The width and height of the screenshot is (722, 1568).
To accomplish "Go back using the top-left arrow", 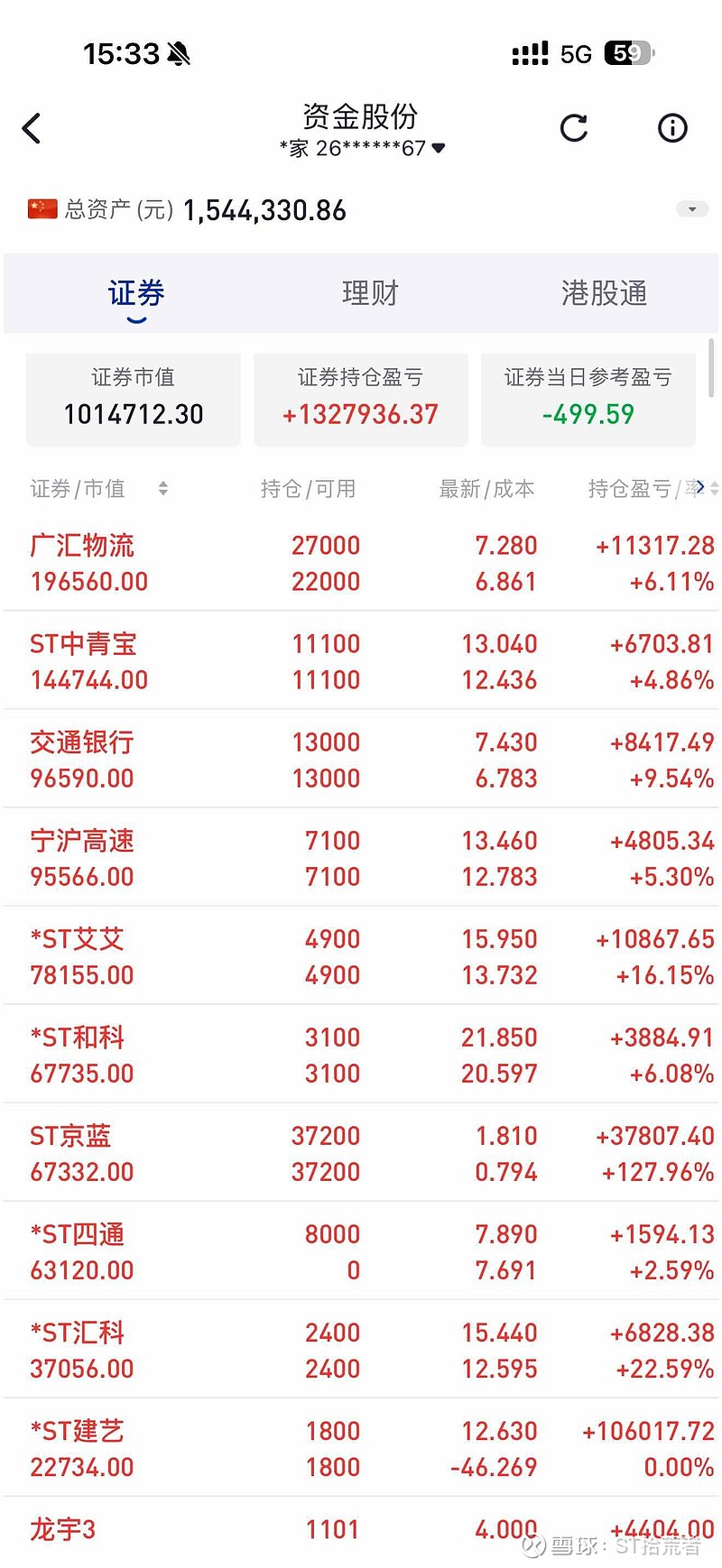I will tap(32, 128).
